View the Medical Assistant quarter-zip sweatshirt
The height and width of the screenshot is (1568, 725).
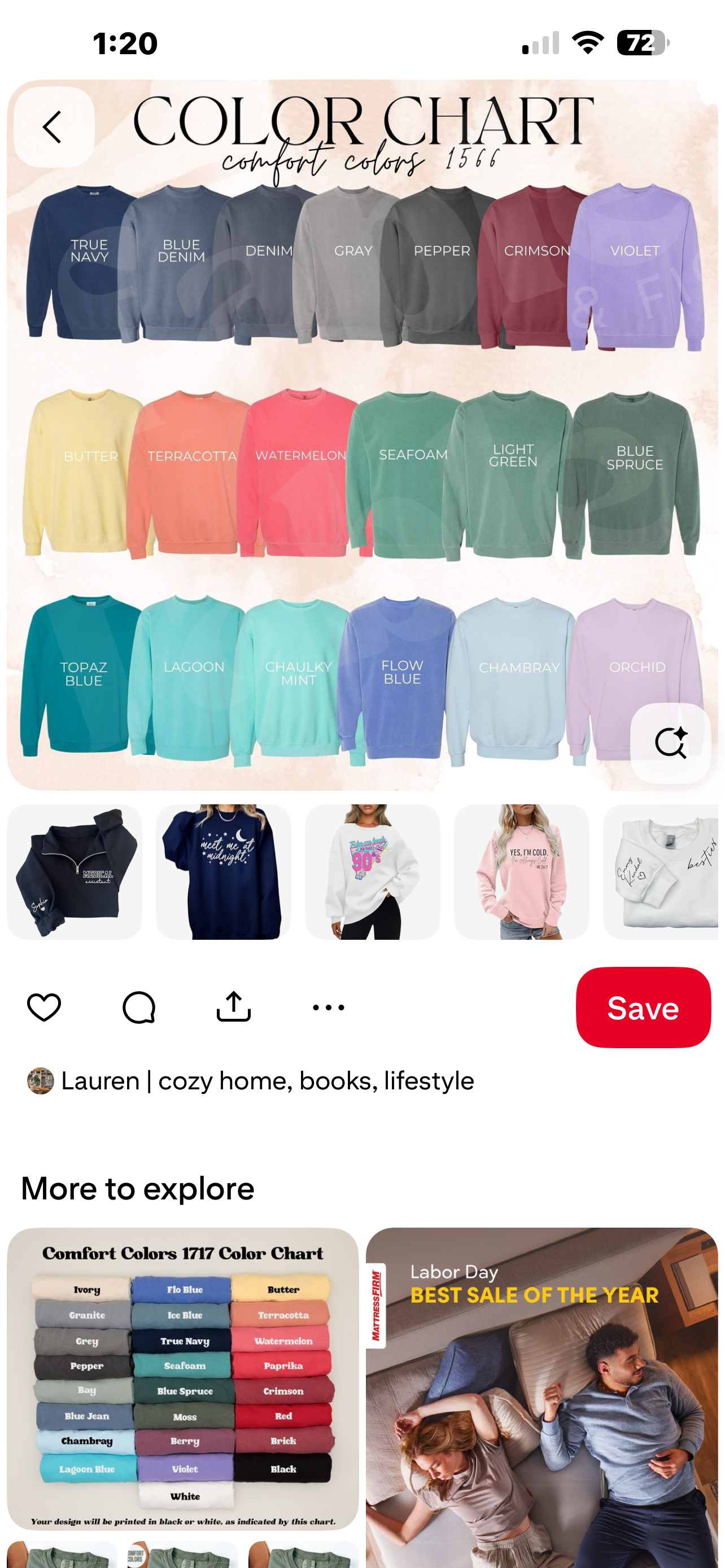coord(75,871)
